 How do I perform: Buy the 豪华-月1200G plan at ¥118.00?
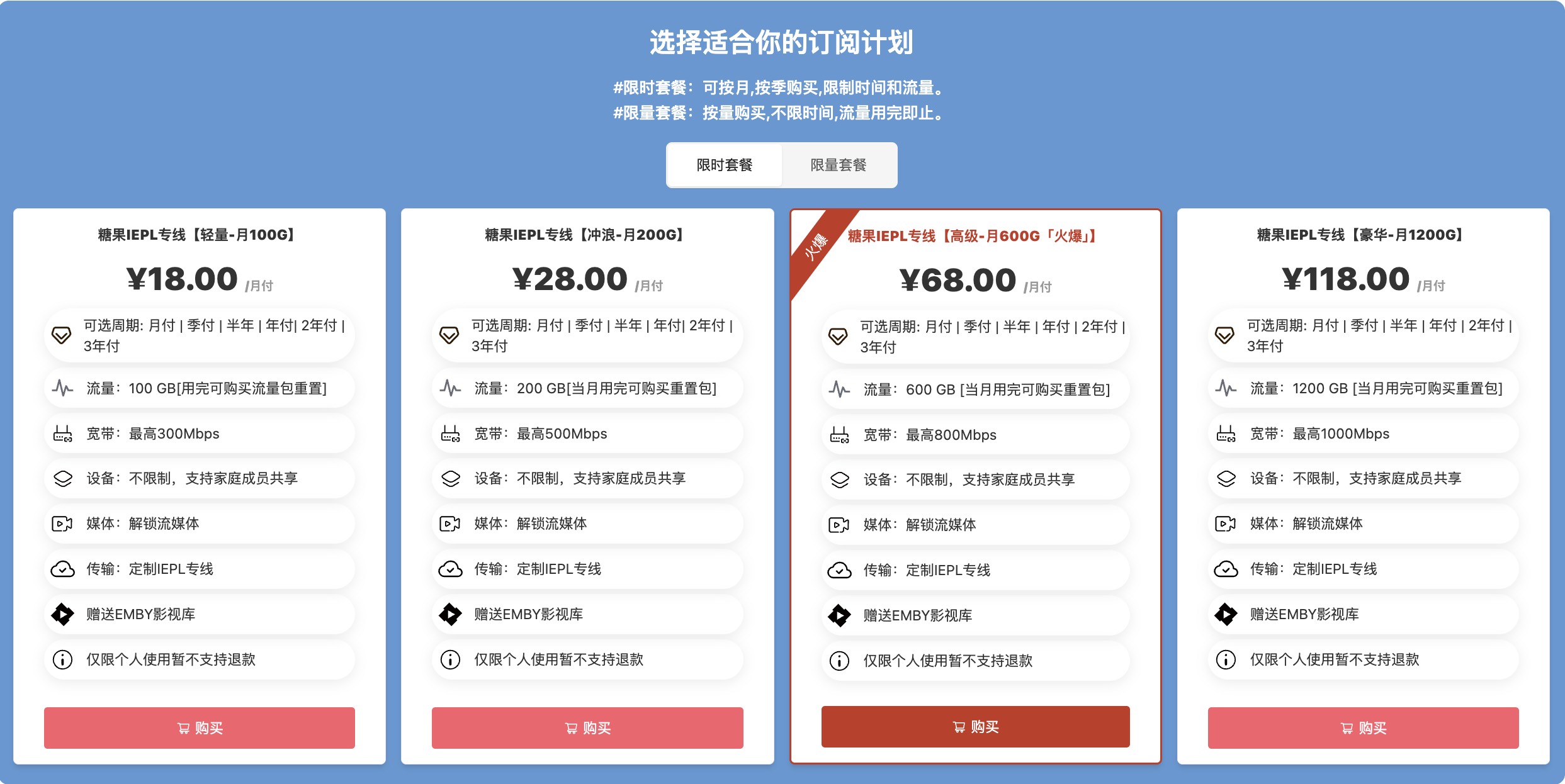[1363, 728]
